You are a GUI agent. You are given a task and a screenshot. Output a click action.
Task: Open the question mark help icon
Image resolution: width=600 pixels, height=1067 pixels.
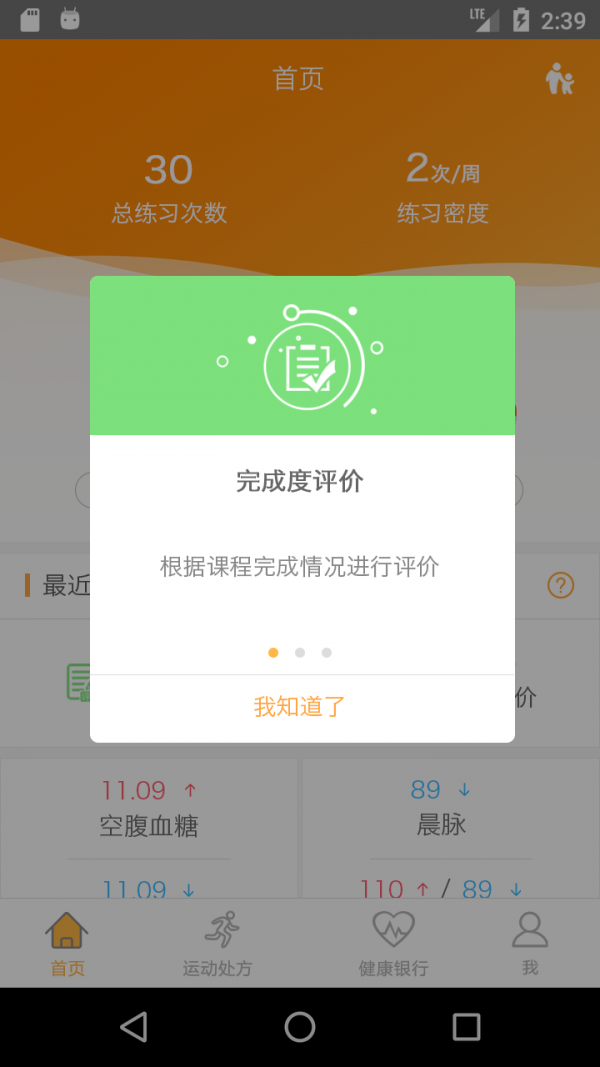561,586
